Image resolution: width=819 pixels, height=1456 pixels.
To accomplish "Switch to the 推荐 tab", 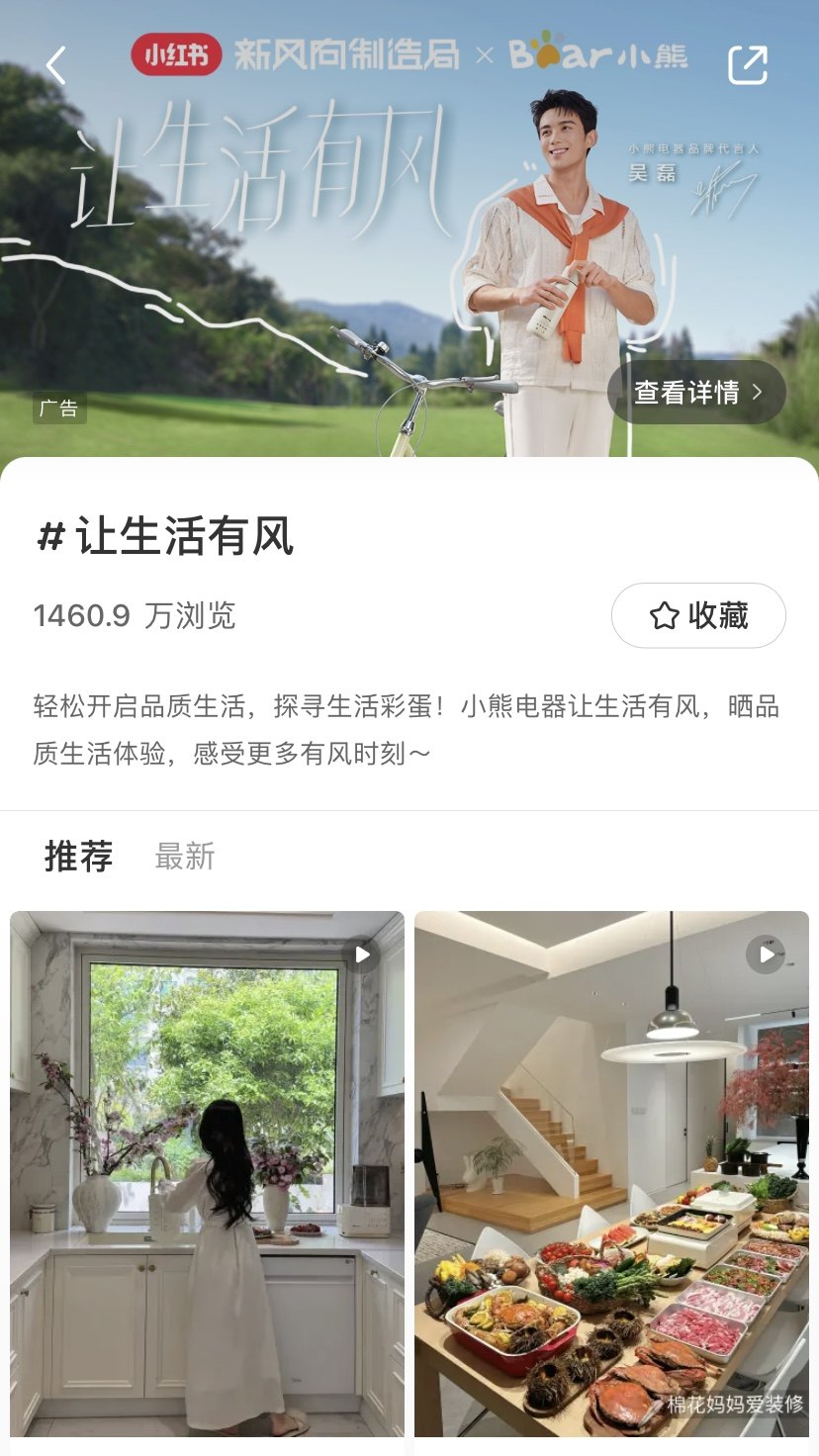I will 79,856.
